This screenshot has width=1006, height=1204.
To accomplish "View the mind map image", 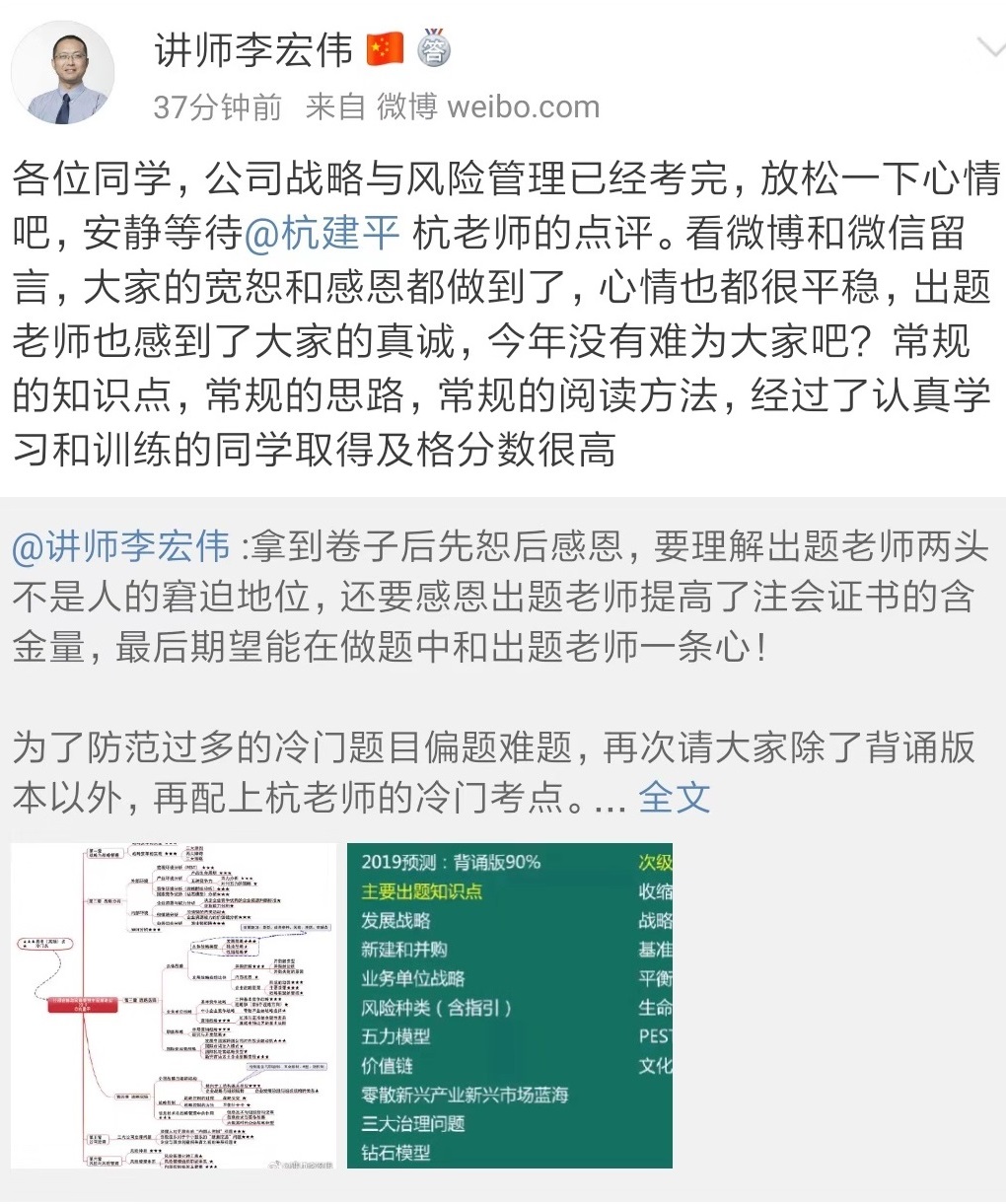I will click(x=174, y=1005).
